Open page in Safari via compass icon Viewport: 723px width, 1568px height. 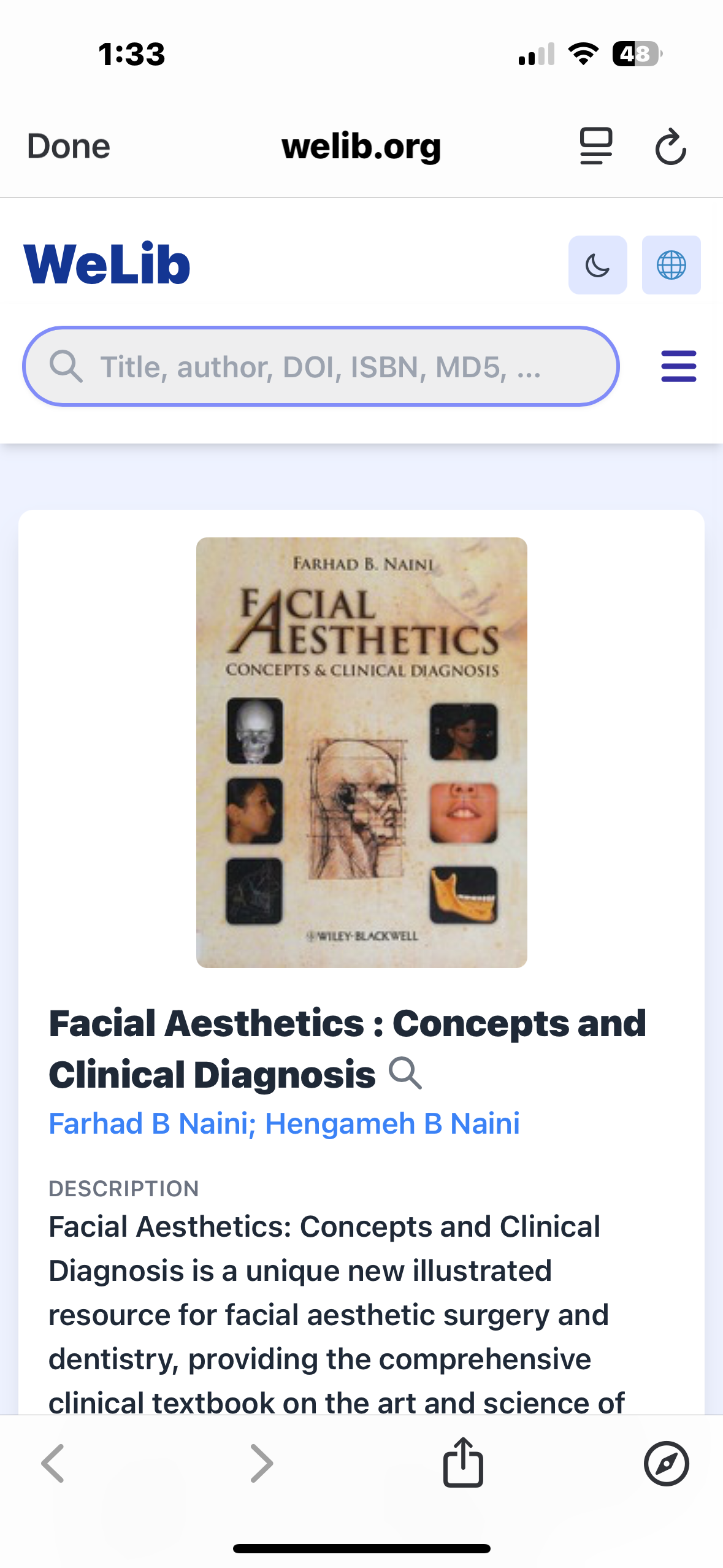(x=666, y=1464)
